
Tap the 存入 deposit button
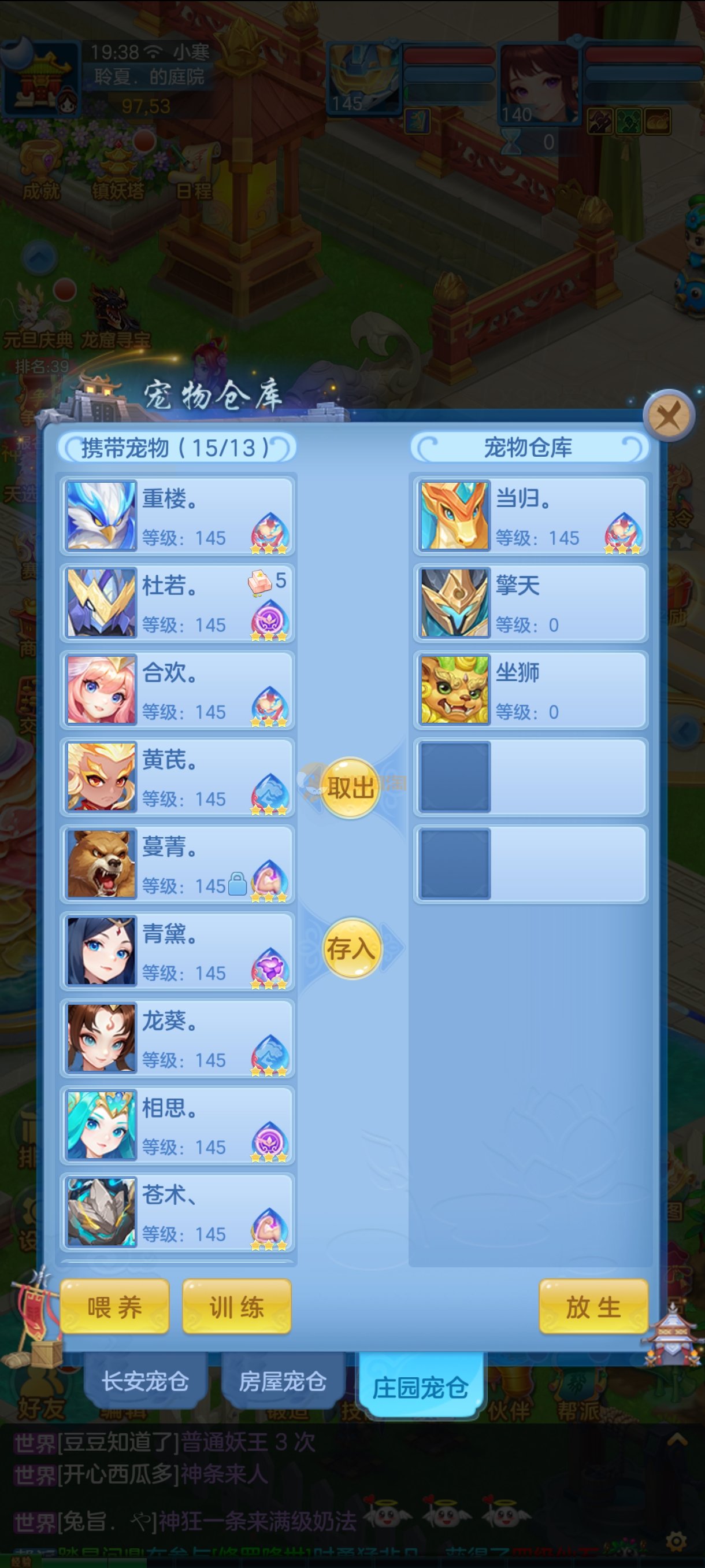(351, 948)
